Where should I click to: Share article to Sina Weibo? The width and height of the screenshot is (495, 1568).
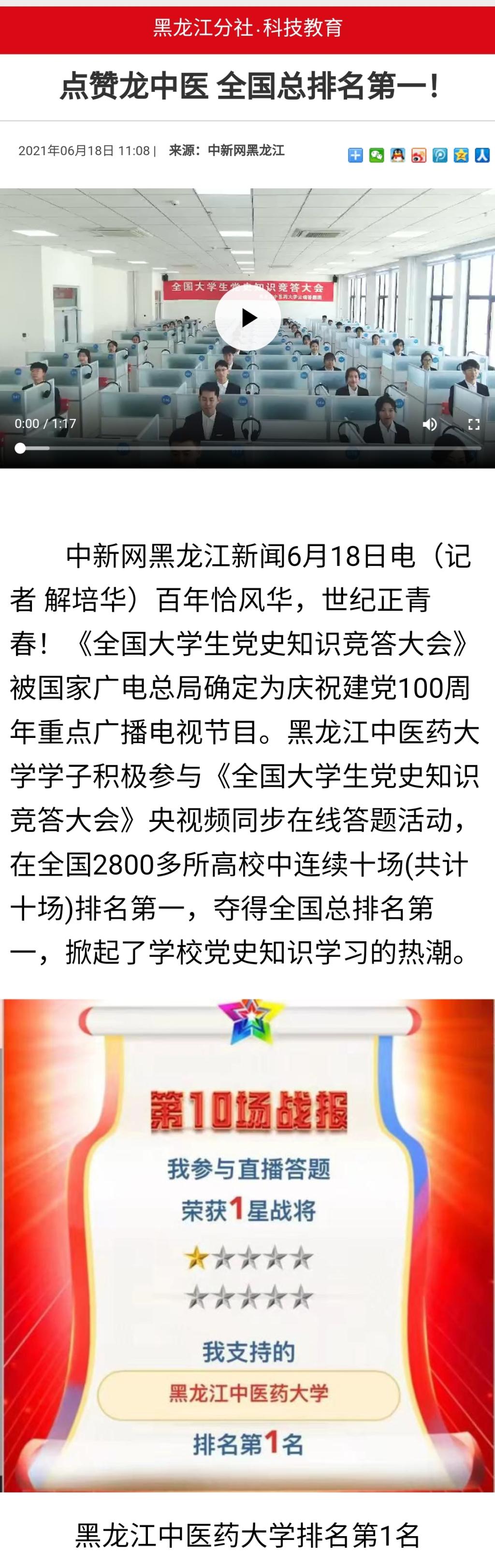pos(419,155)
